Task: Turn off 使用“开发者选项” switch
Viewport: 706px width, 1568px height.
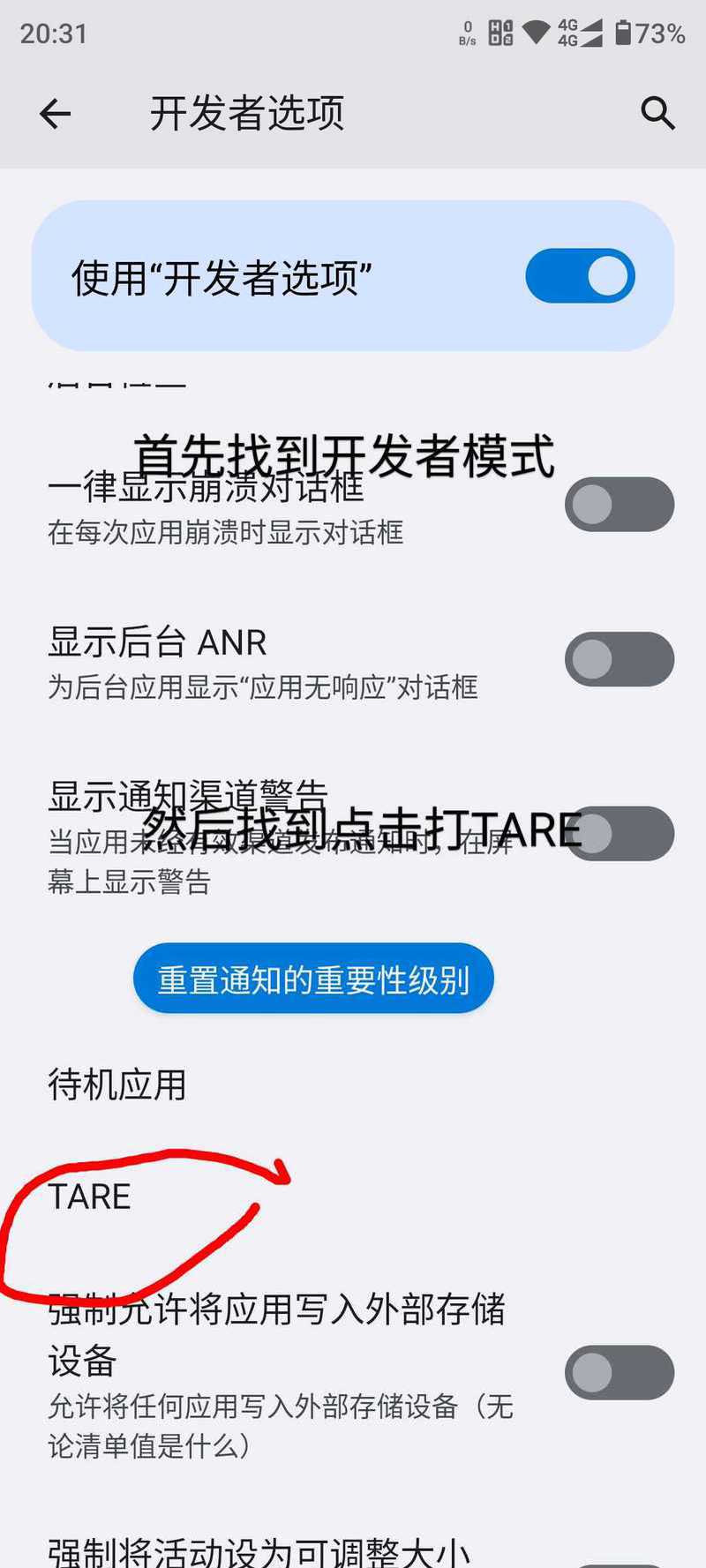Action: [580, 276]
